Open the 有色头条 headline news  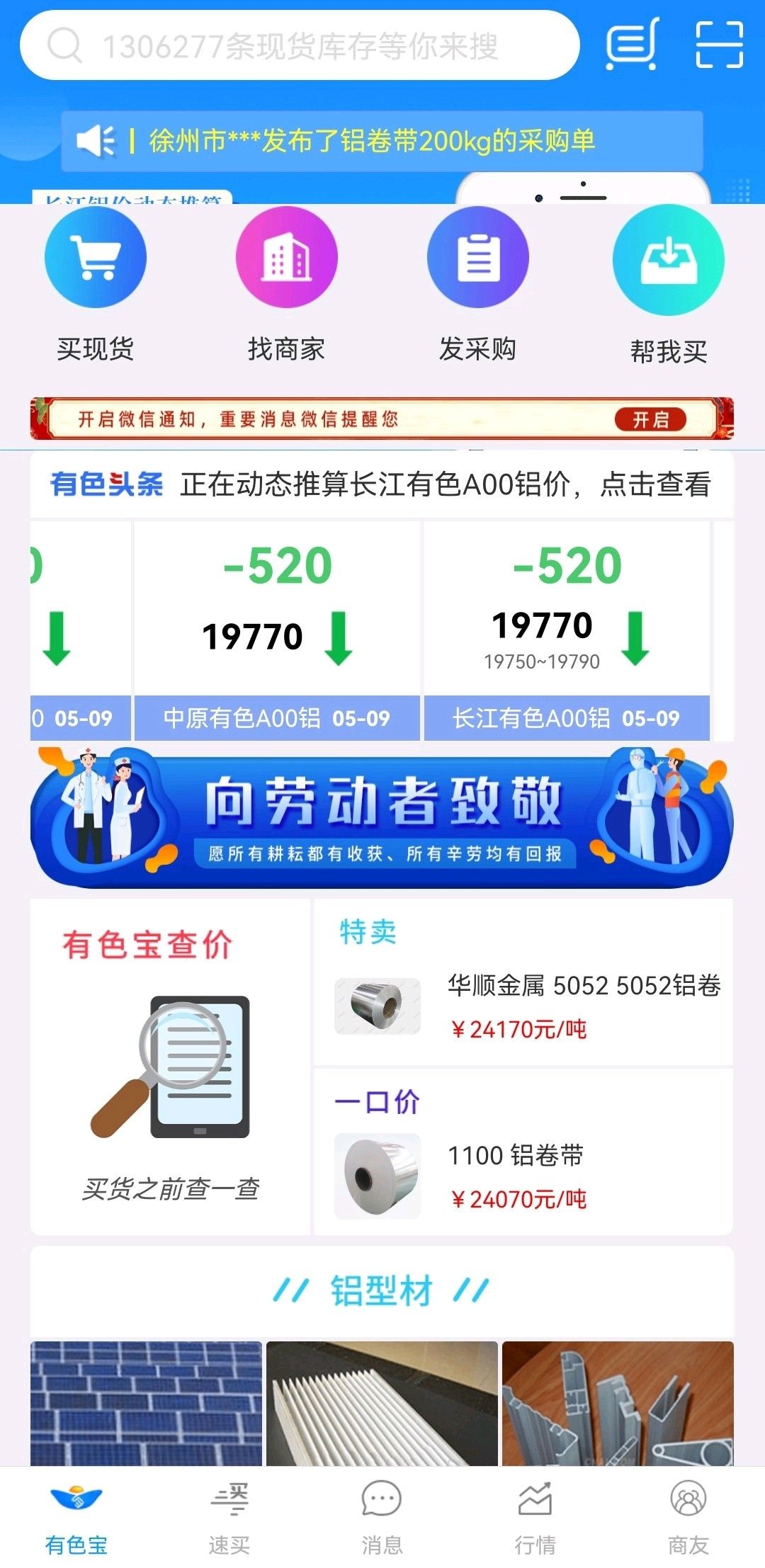pyautogui.click(x=381, y=485)
